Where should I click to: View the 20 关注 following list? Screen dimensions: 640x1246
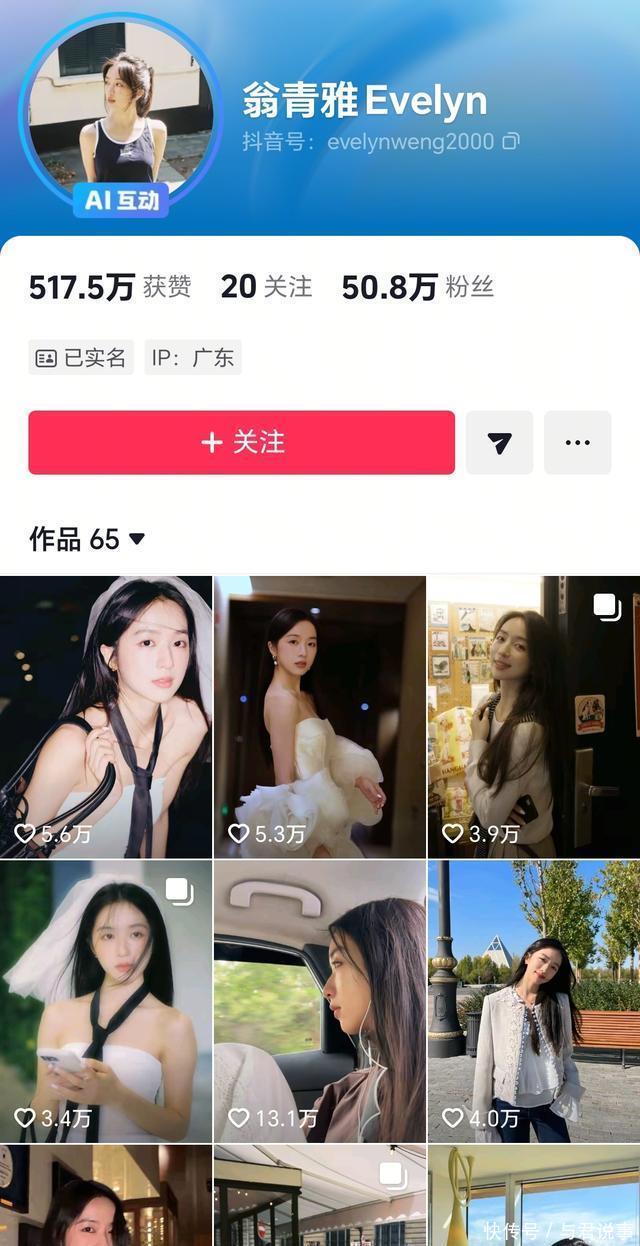266,288
